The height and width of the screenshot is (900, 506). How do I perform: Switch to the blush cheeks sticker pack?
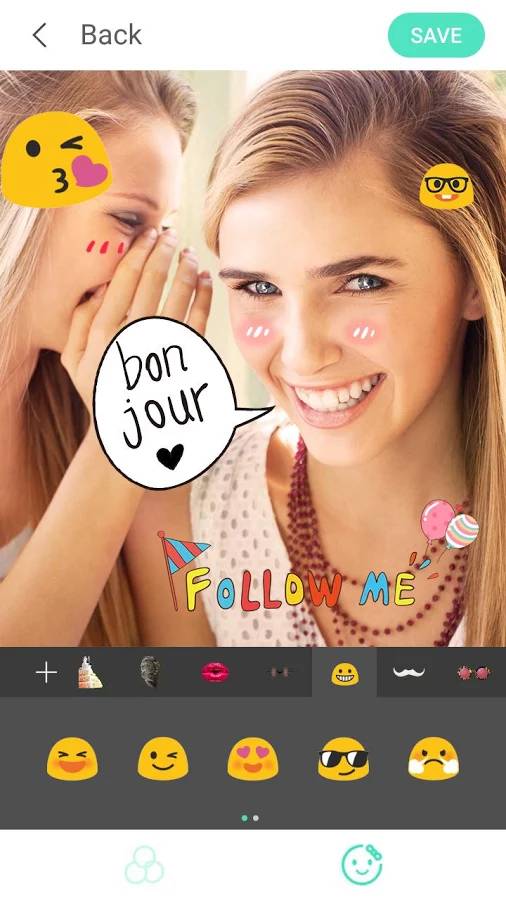pyautogui.click(x=282, y=672)
